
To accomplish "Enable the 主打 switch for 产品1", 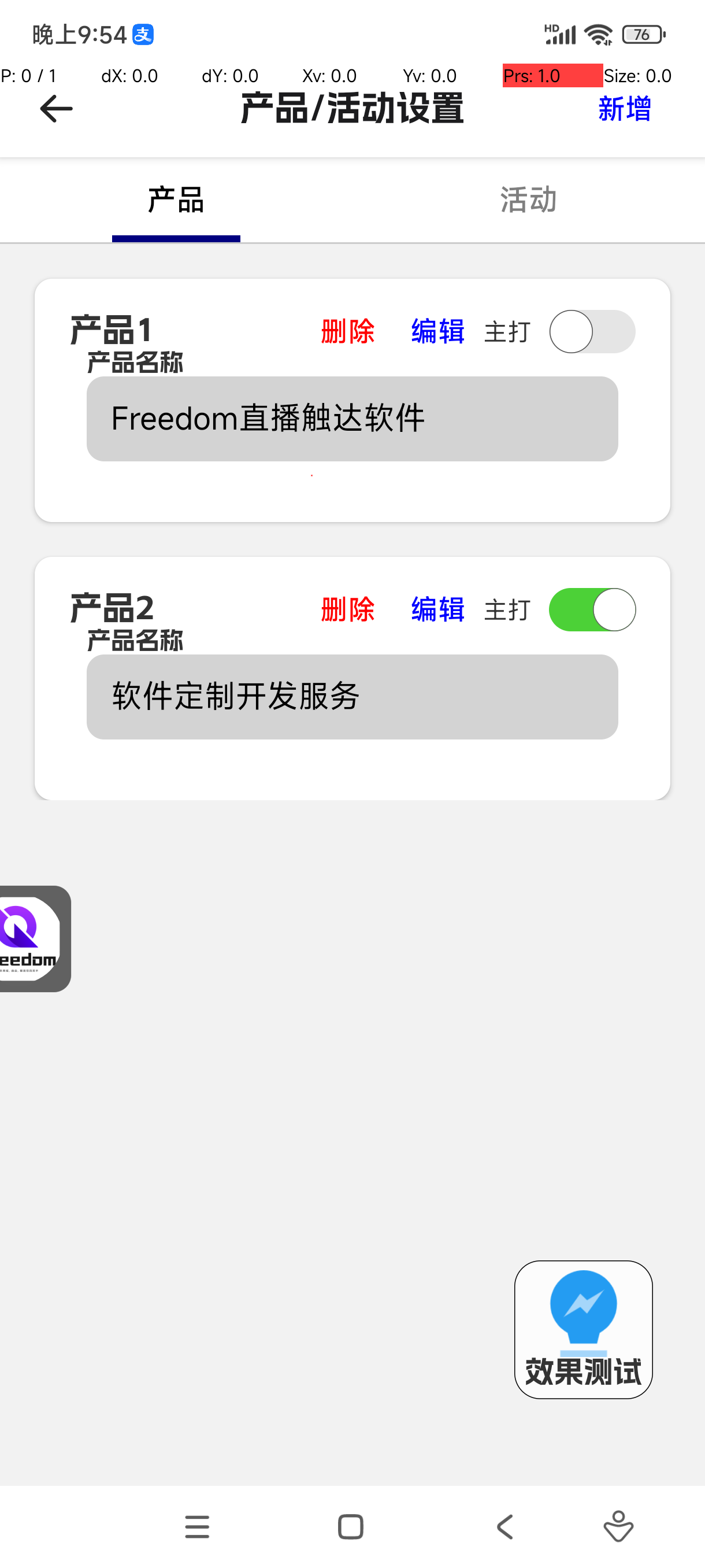I will 592,332.
